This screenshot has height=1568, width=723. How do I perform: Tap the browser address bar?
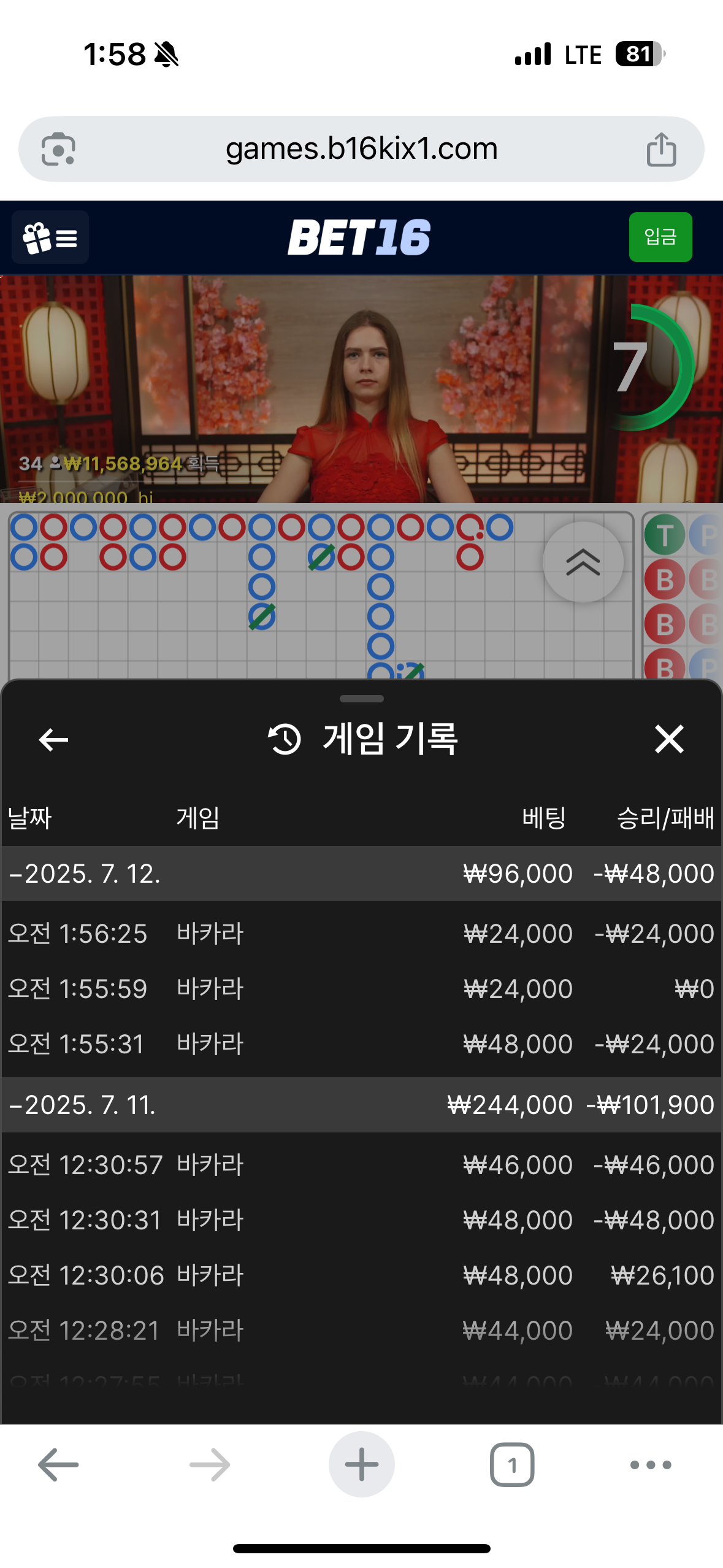[x=361, y=149]
